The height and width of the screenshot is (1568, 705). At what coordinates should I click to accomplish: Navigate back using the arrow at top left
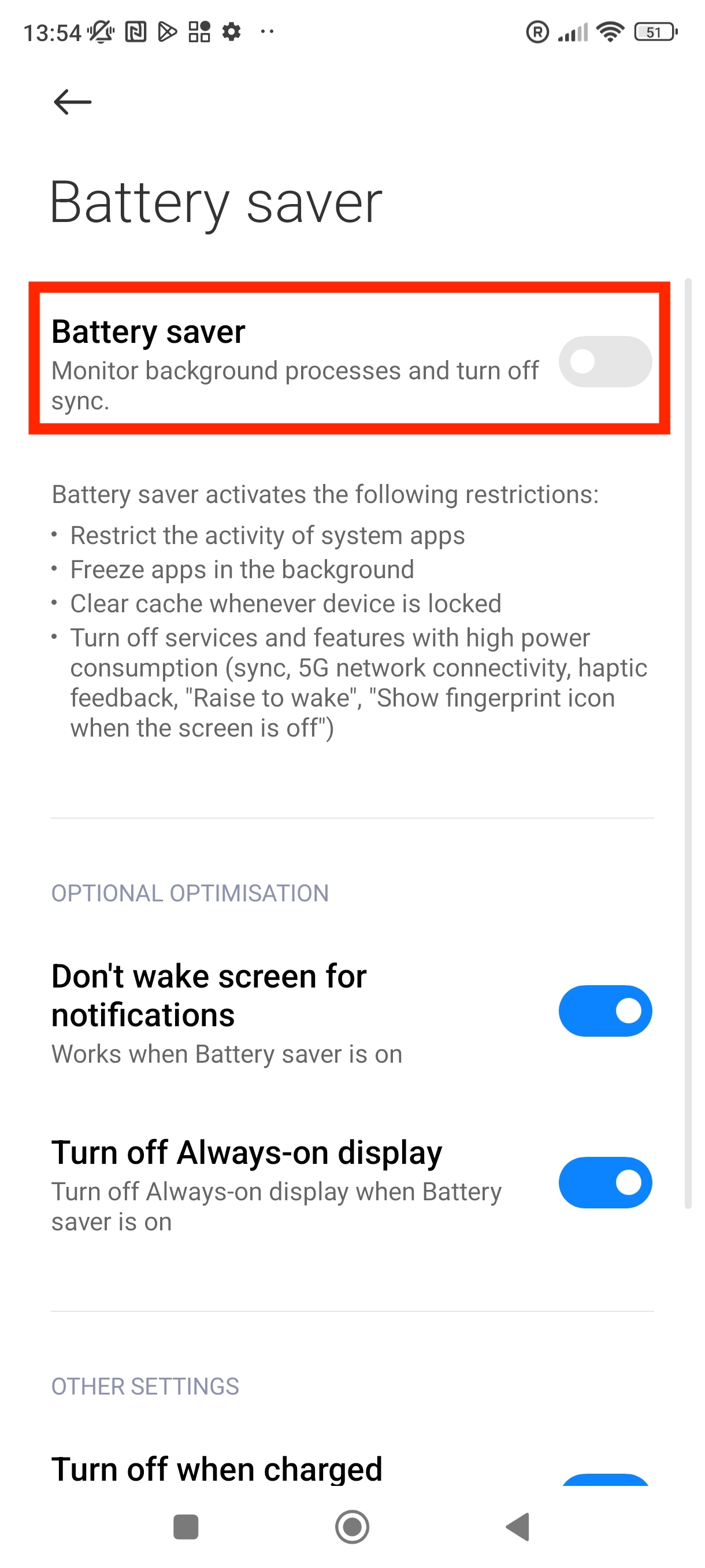(x=71, y=101)
